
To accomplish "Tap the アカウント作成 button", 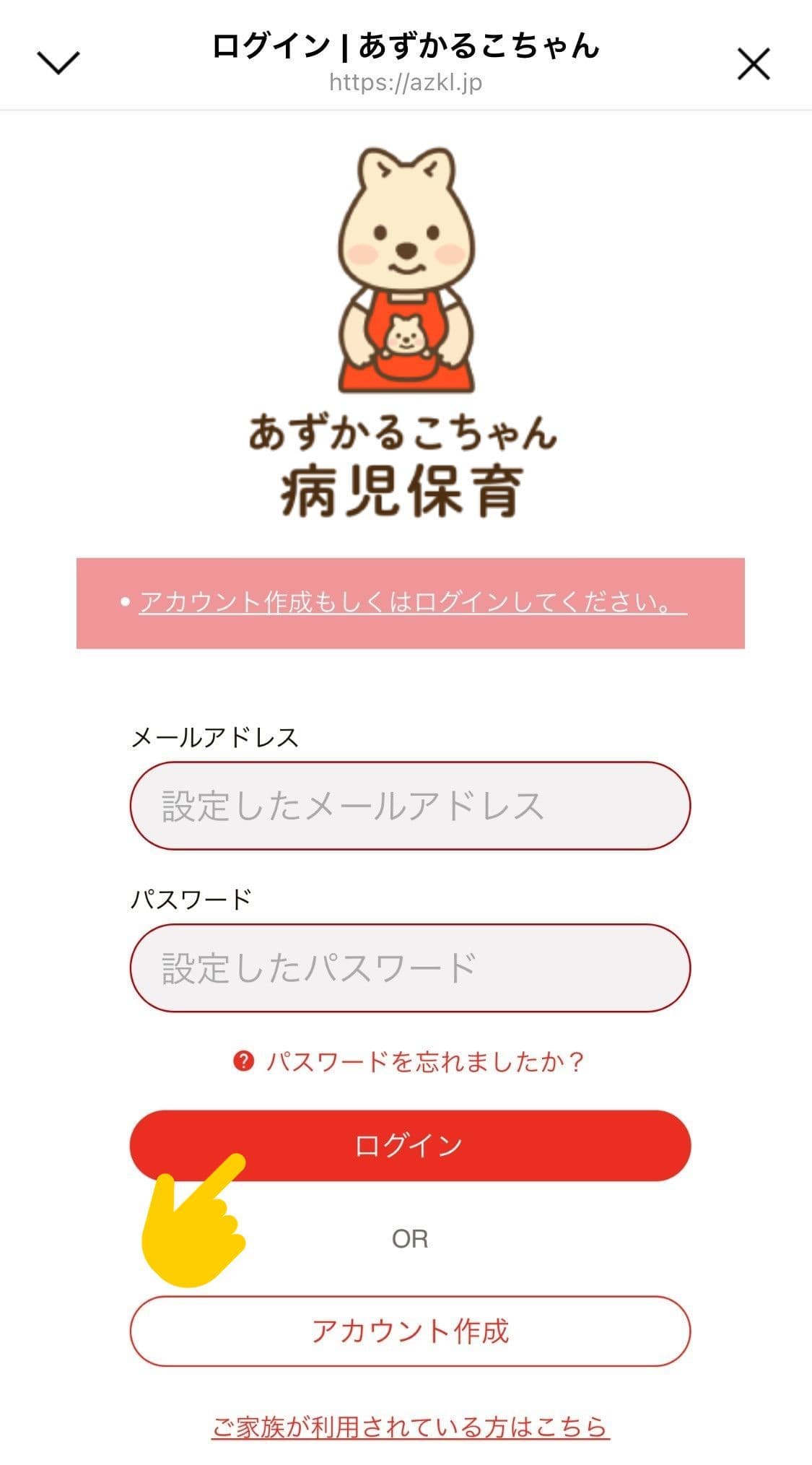I will pyautogui.click(x=410, y=1331).
